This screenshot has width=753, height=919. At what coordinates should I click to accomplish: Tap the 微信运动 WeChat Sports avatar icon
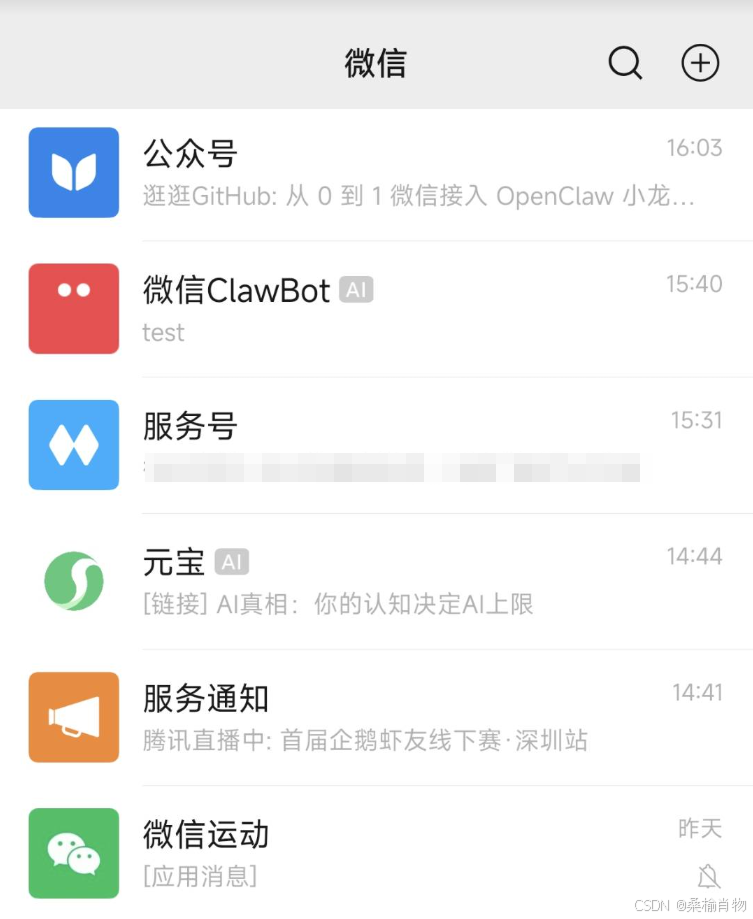73,853
